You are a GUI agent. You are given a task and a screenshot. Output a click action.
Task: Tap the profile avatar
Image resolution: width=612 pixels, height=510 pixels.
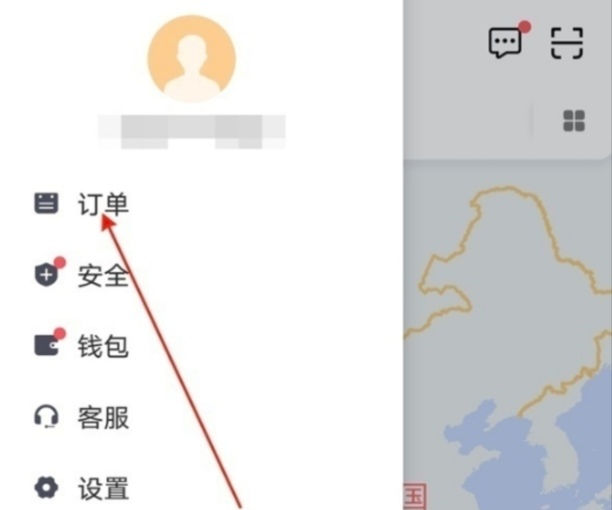point(191,58)
